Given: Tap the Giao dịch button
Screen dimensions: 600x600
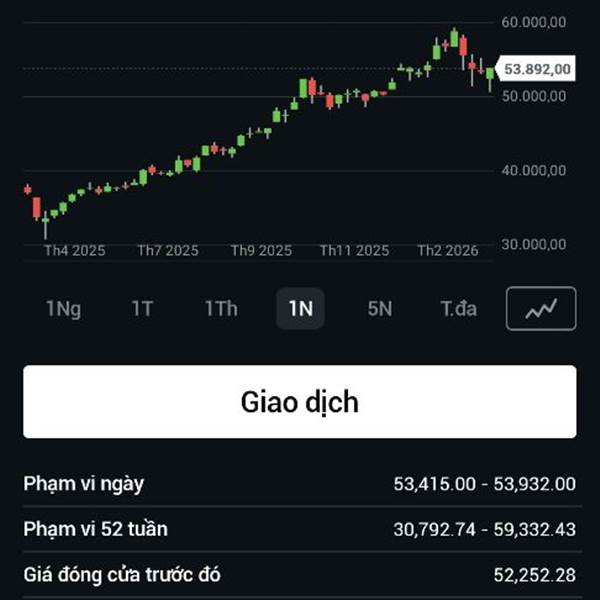Looking at the screenshot, I should (300, 402).
